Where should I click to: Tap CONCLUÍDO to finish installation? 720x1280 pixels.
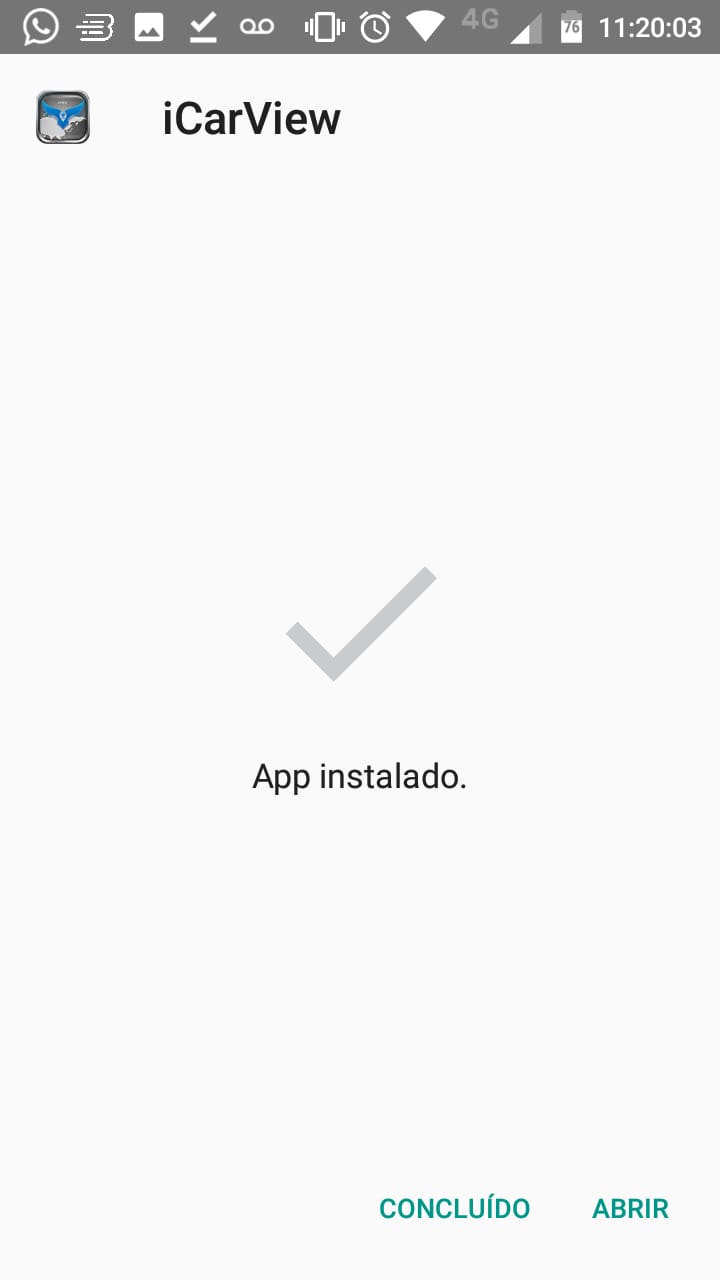(x=454, y=1208)
